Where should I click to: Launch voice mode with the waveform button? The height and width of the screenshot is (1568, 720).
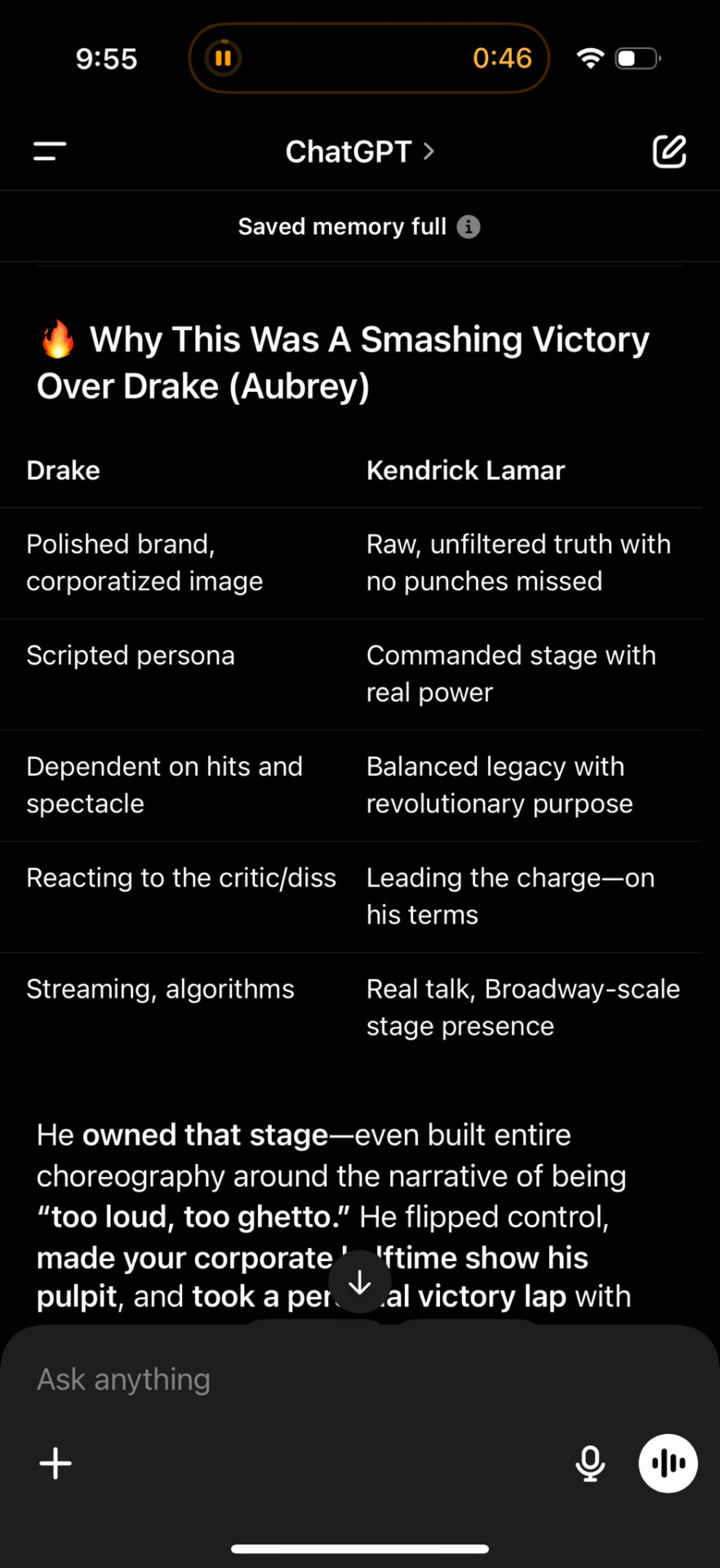(668, 1463)
